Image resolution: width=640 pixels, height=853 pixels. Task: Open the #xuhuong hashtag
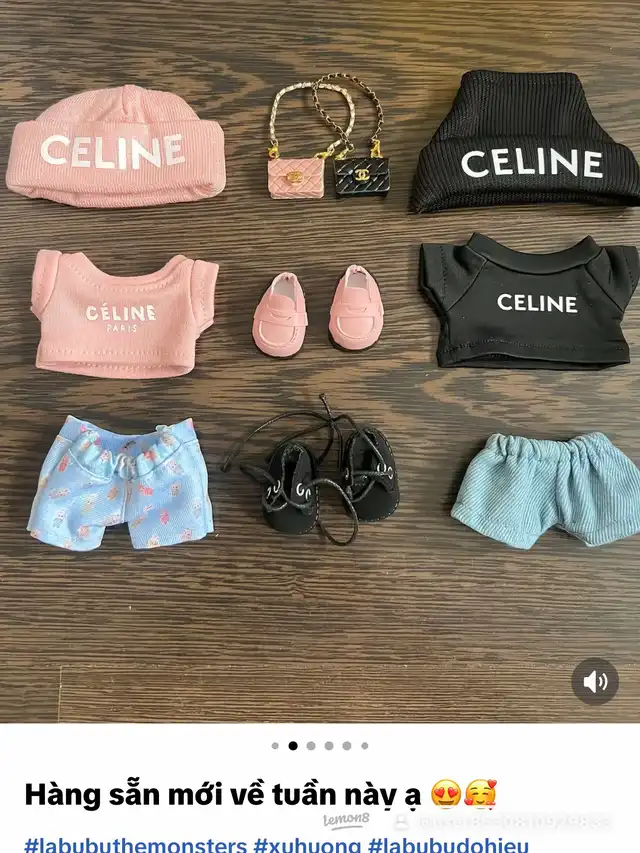(x=307, y=845)
